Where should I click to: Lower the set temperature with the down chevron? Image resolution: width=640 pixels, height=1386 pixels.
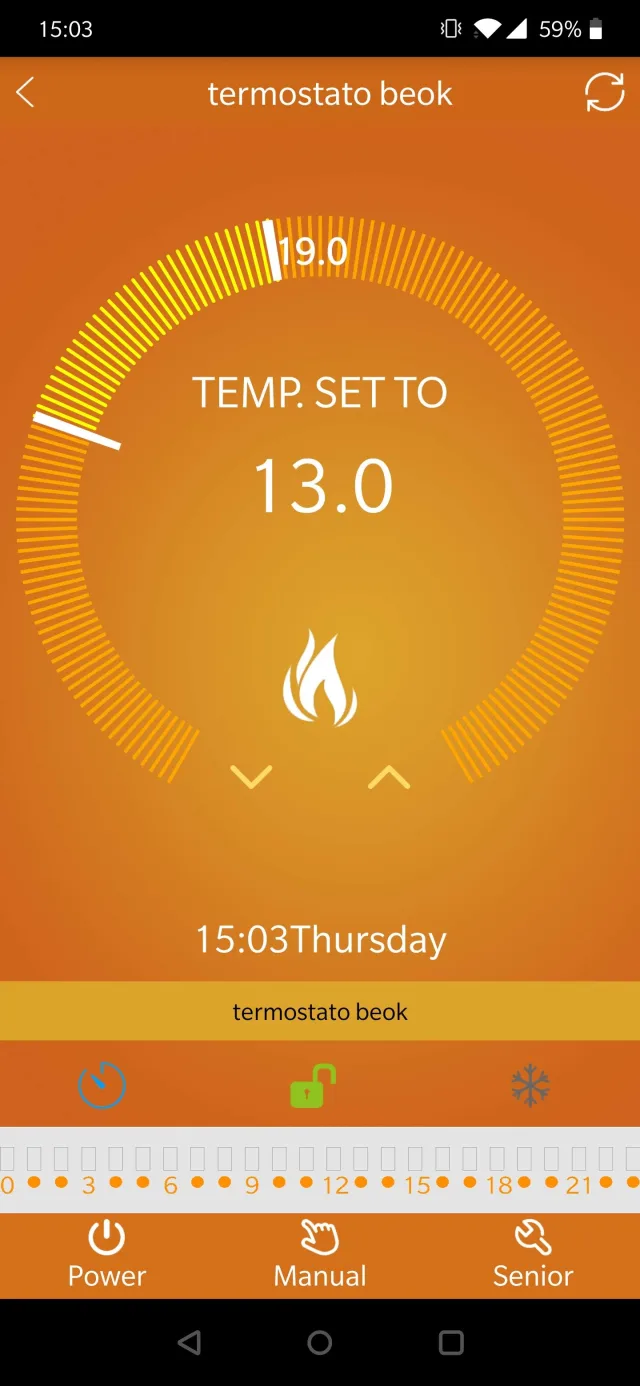click(251, 776)
